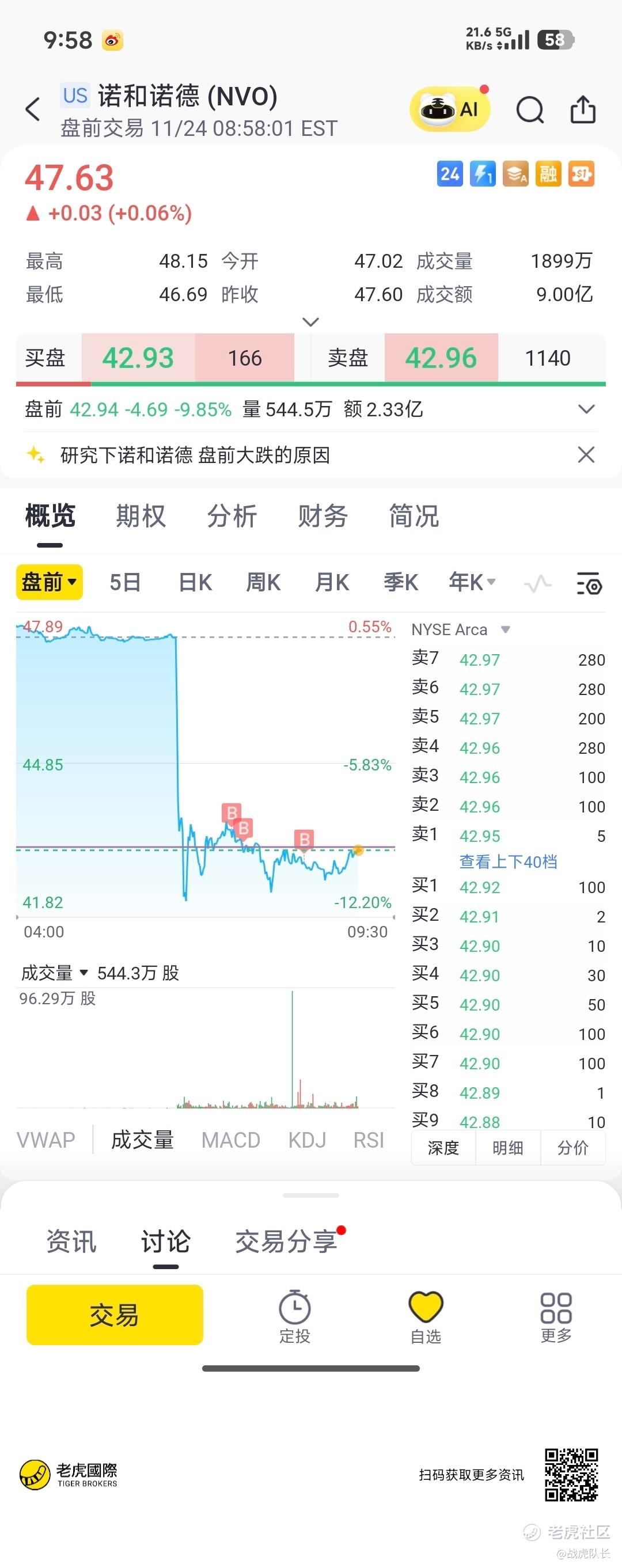622x1568 pixels.
Task: Switch the indicator to MACD
Action: click(x=231, y=1140)
